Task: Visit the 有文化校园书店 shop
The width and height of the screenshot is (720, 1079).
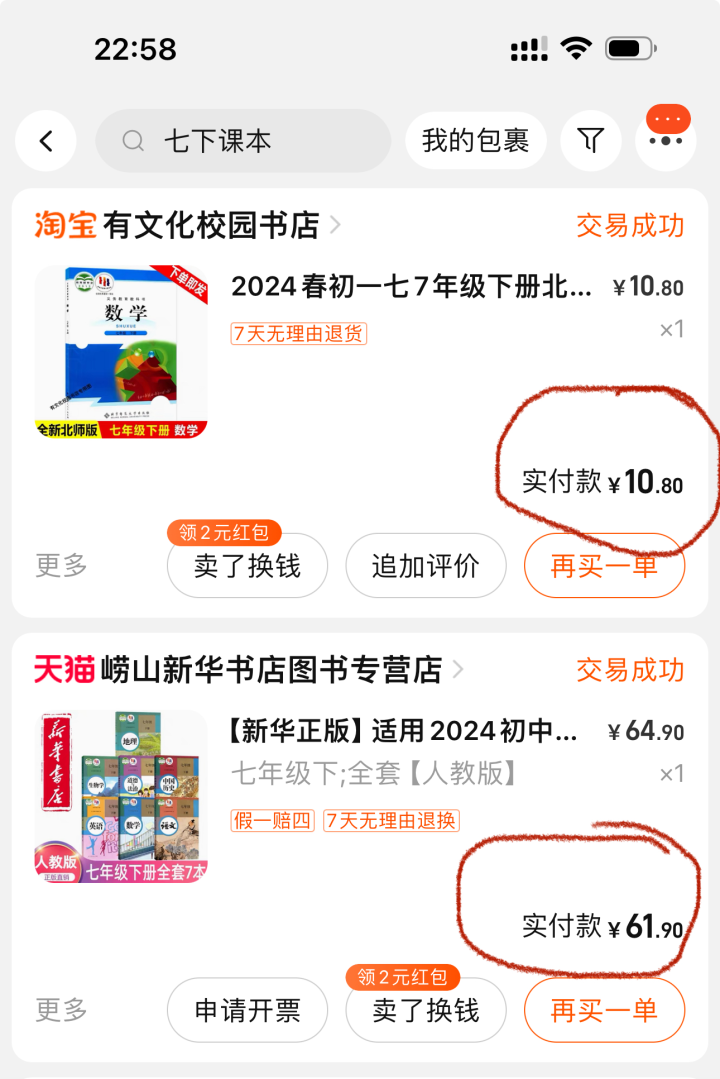Action: point(210,226)
